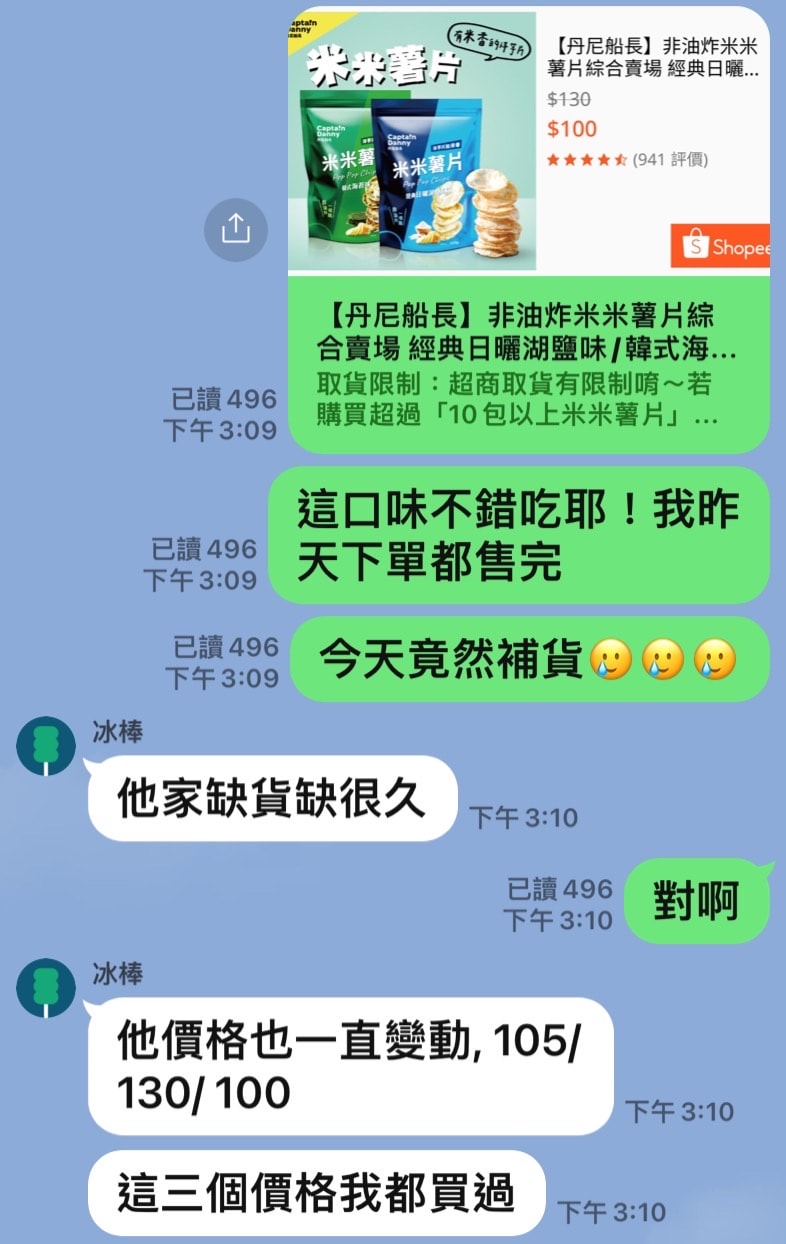This screenshot has width=786, height=1244.
Task: View 冰棒's profile beside the price message
Action: click(46, 988)
